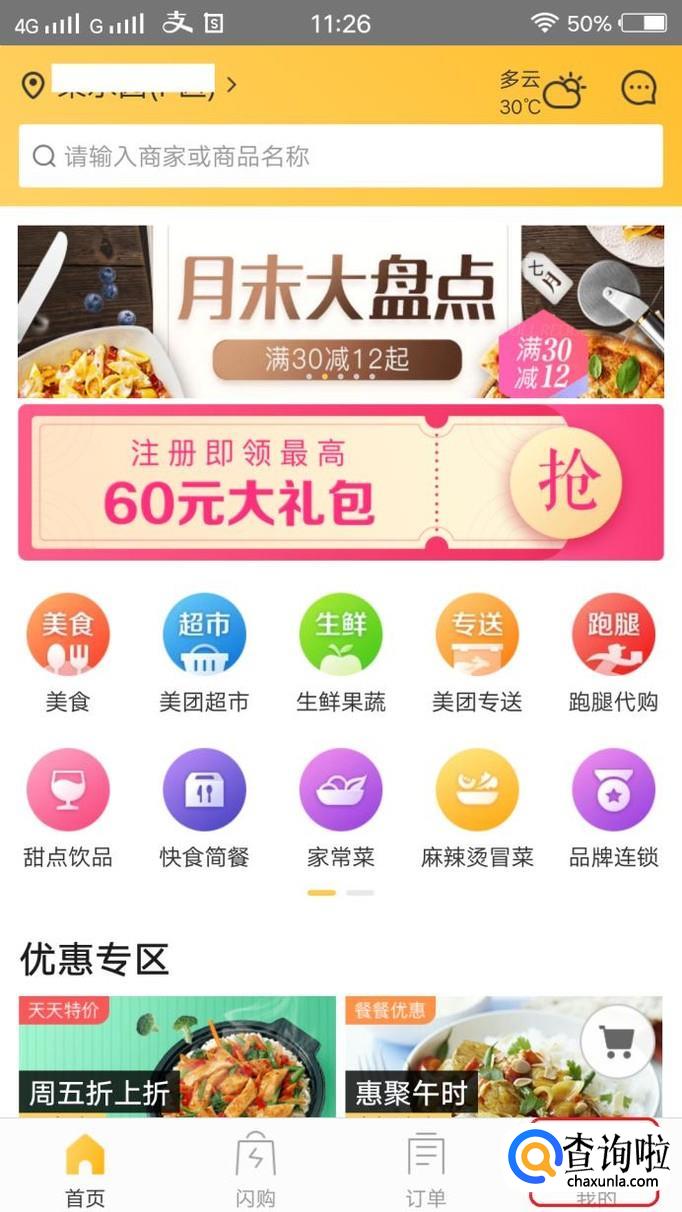Open the 美食 category

[68, 651]
